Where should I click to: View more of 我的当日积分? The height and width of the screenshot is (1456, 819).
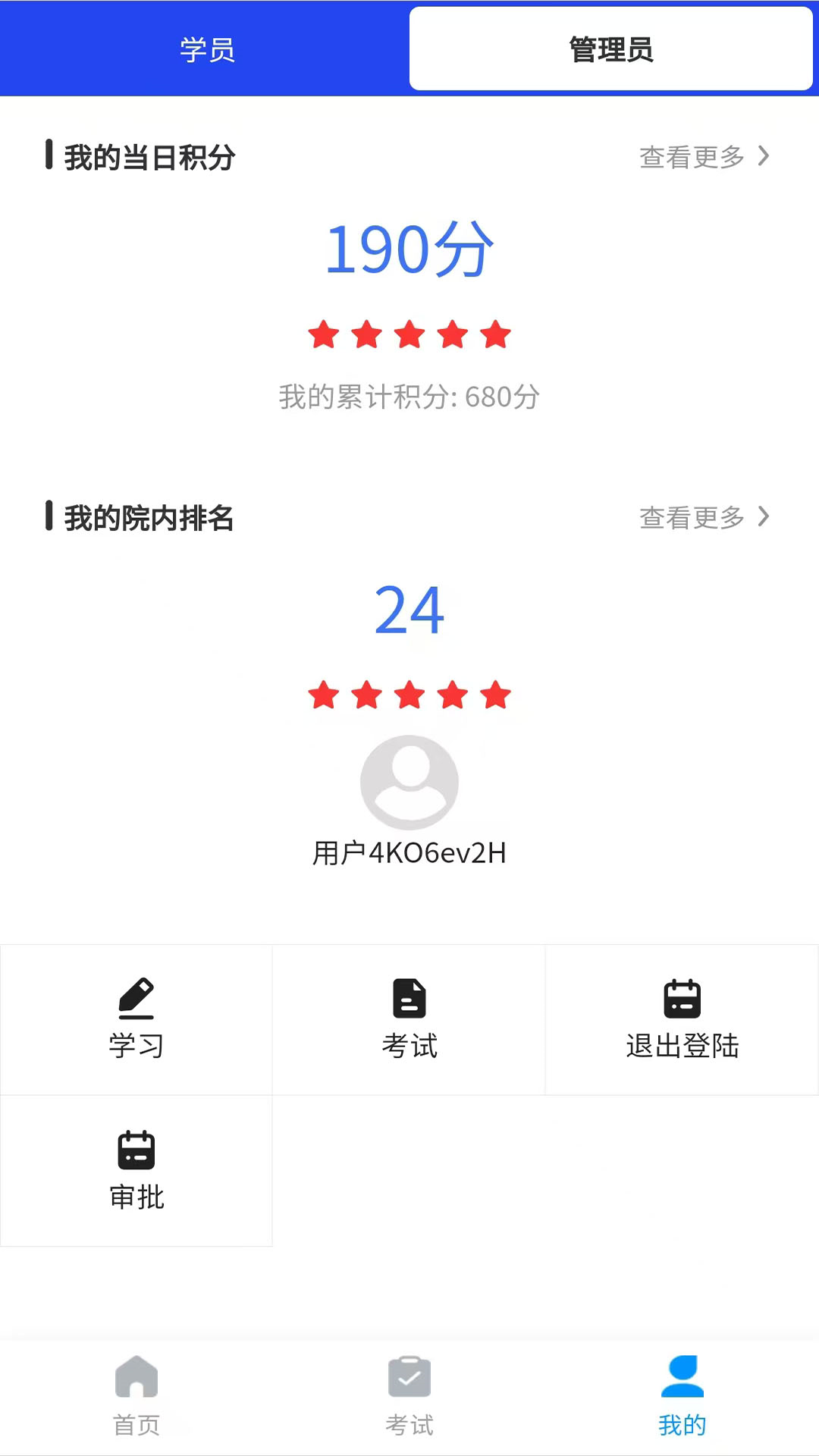[x=704, y=157]
